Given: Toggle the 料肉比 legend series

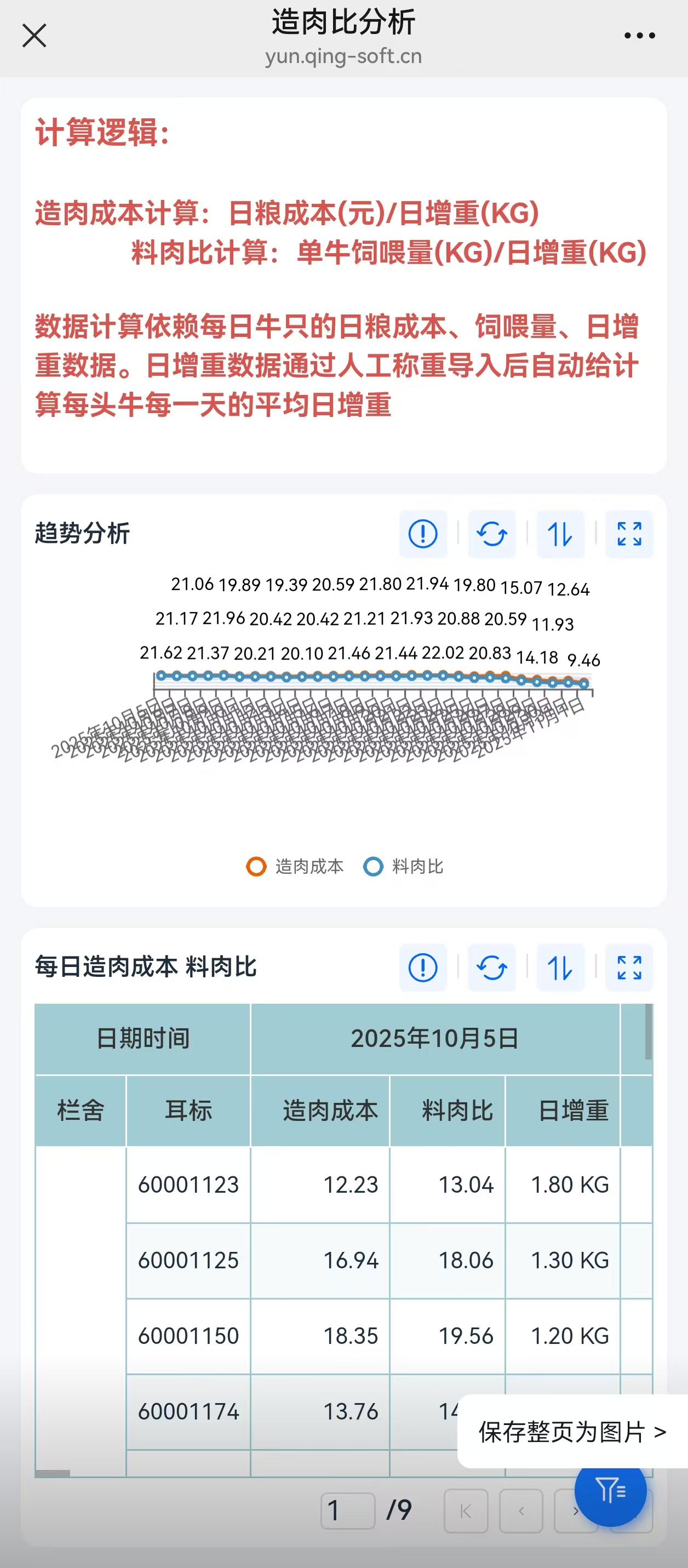Looking at the screenshot, I should [x=404, y=866].
